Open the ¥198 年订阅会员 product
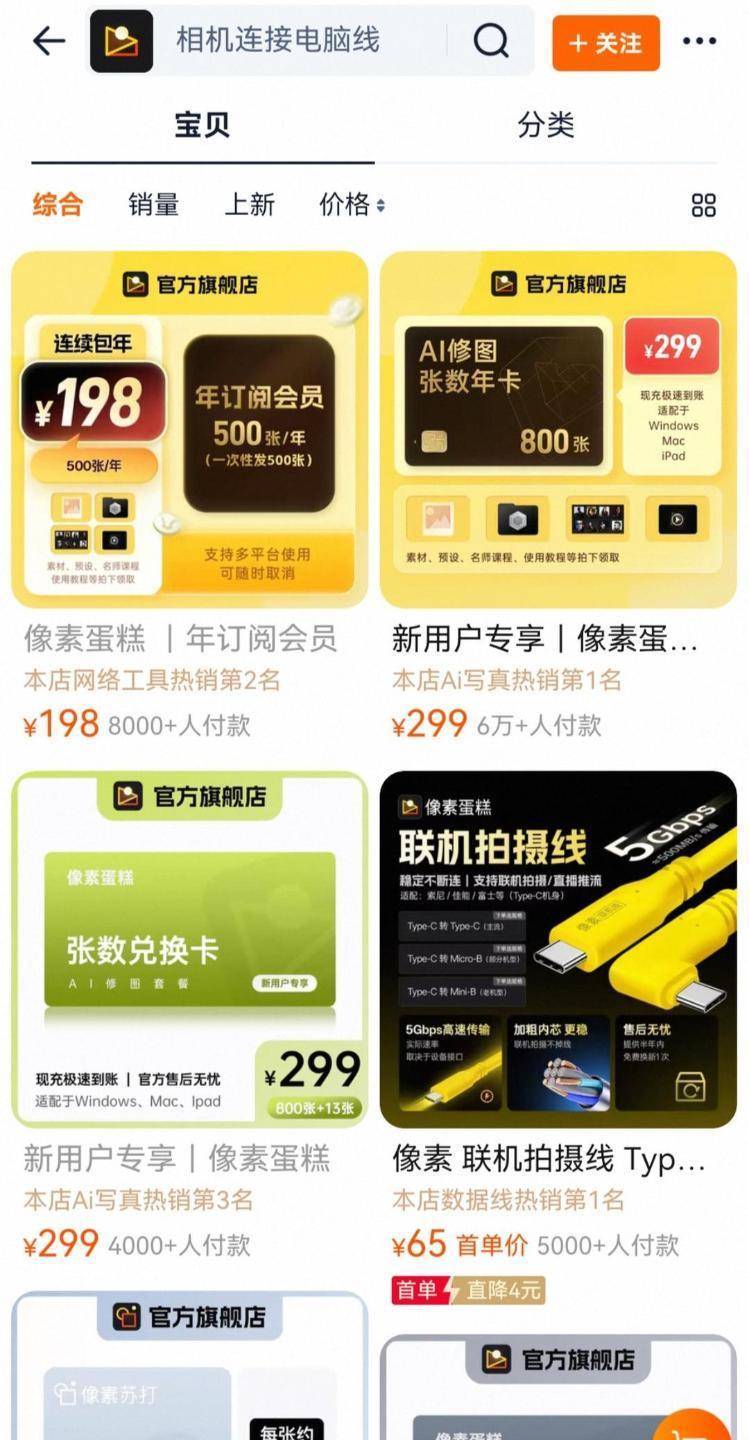This screenshot has height=1440, width=749. pyautogui.click(x=190, y=430)
